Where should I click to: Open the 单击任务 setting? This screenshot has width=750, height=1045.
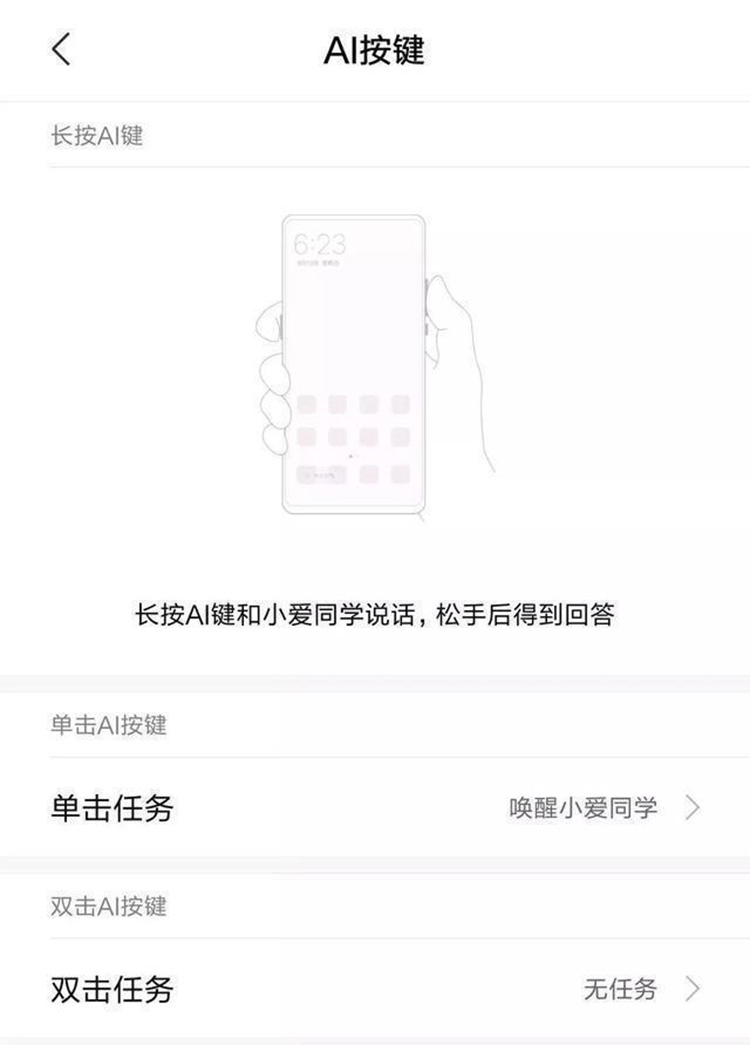pos(375,808)
